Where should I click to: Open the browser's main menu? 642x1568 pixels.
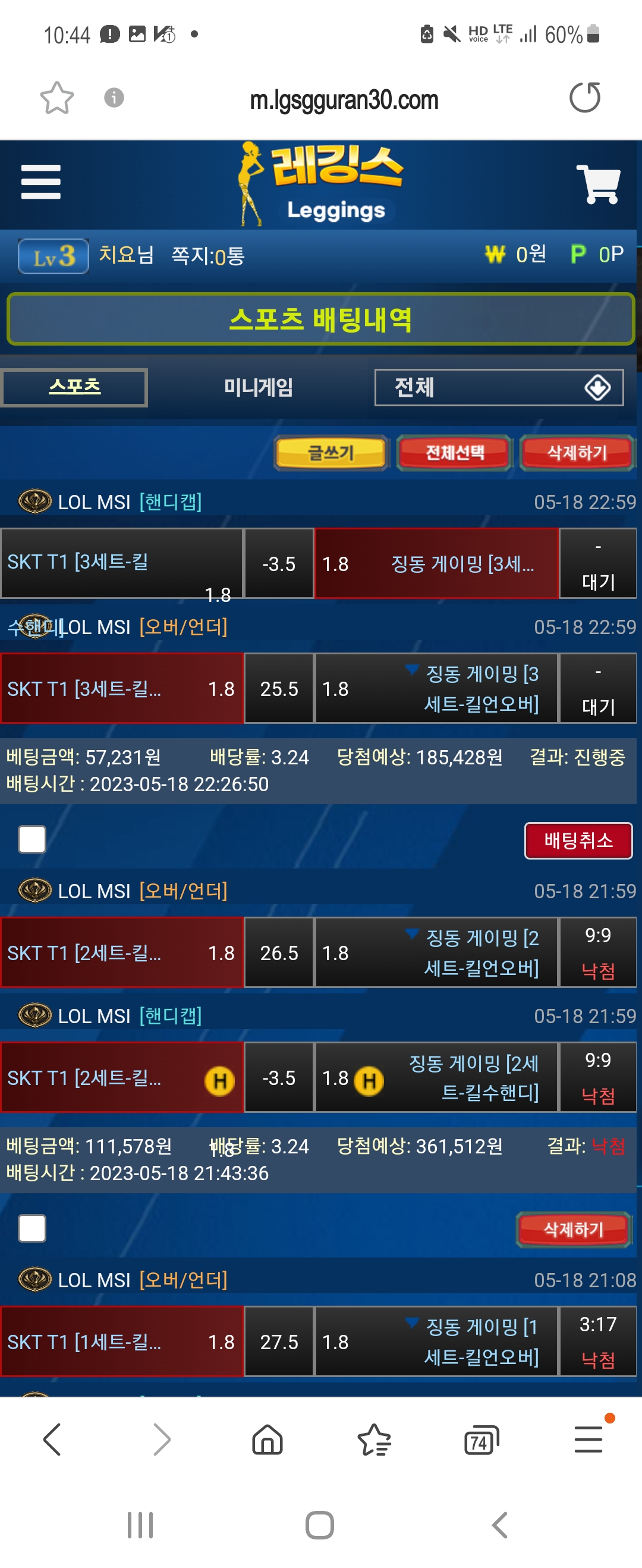click(588, 1440)
